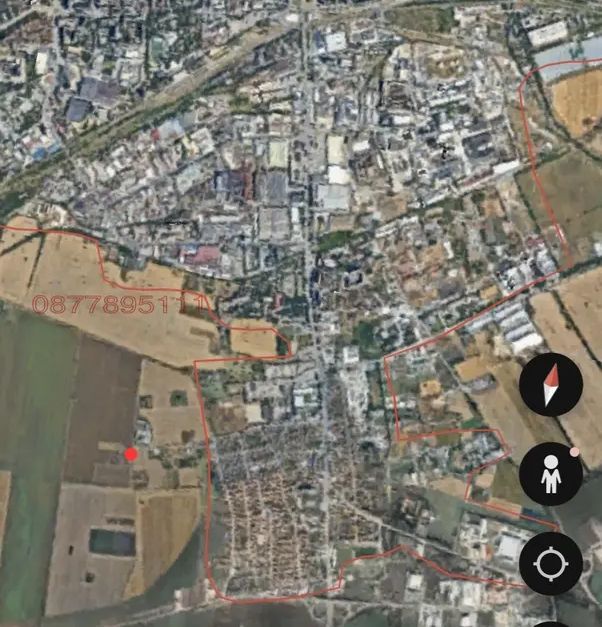Tap the compass to reset north
The height and width of the screenshot is (627, 602).
click(x=551, y=385)
